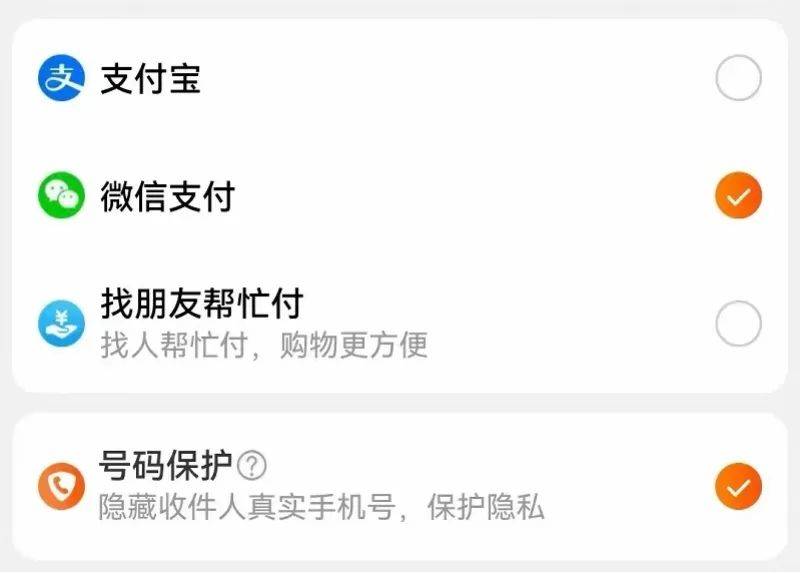Open the 号码保护 help question mark
The image size is (800, 573).
click(x=255, y=465)
